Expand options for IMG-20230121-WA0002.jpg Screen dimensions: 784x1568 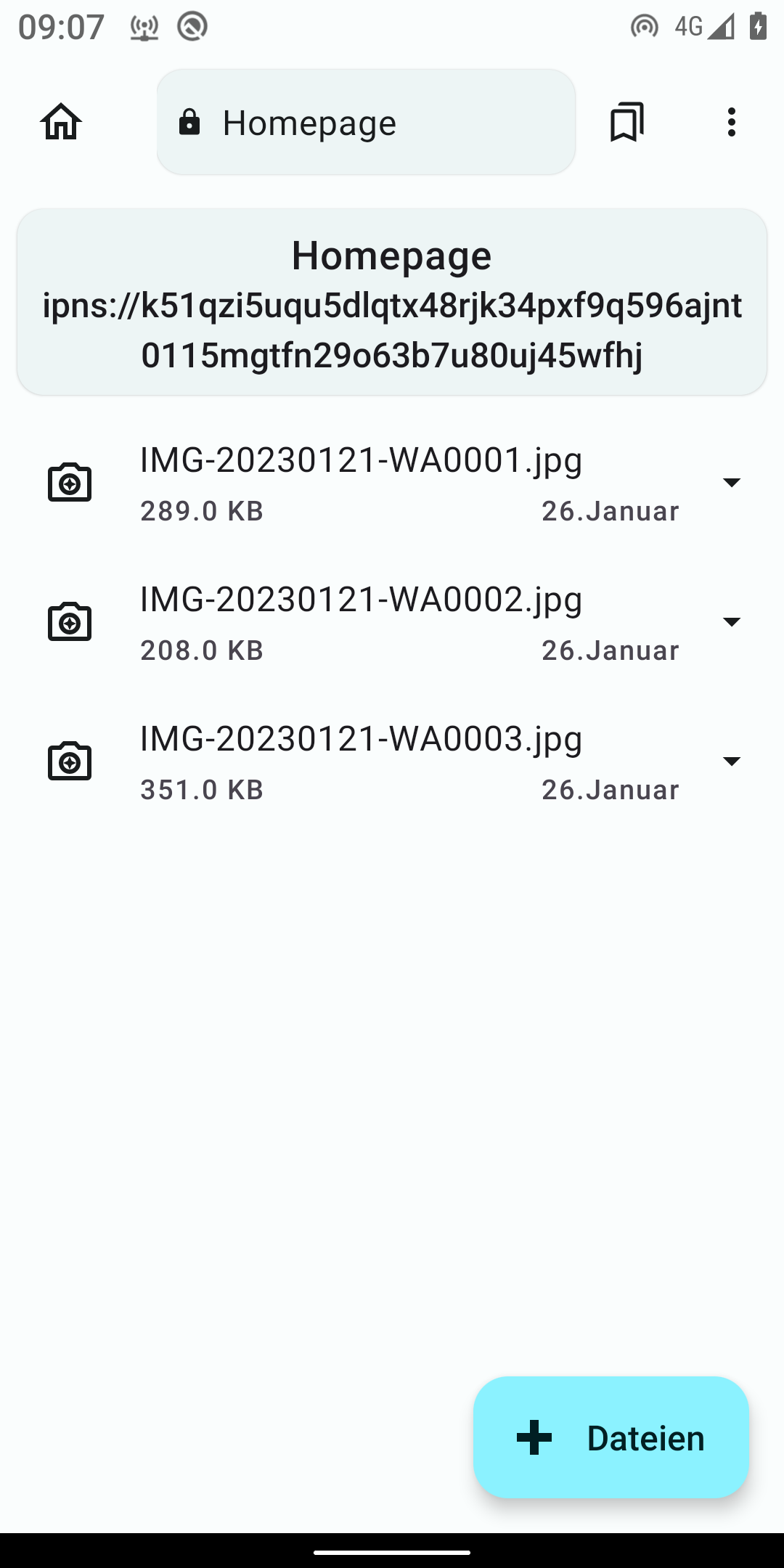click(731, 622)
